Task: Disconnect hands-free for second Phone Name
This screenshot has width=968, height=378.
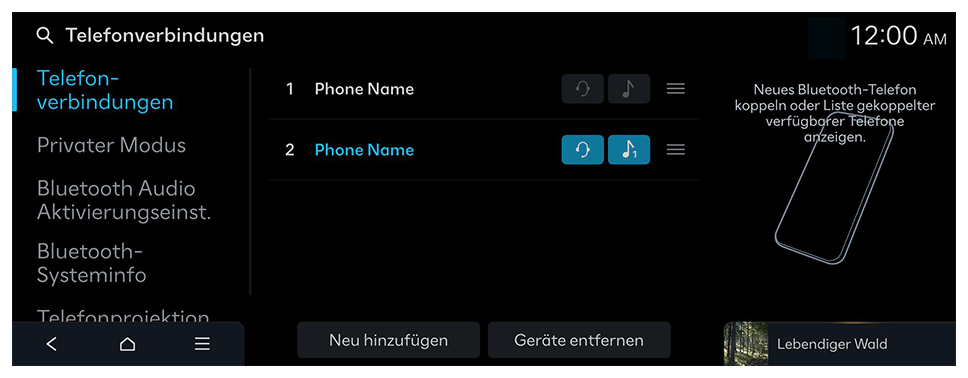Action: point(582,149)
